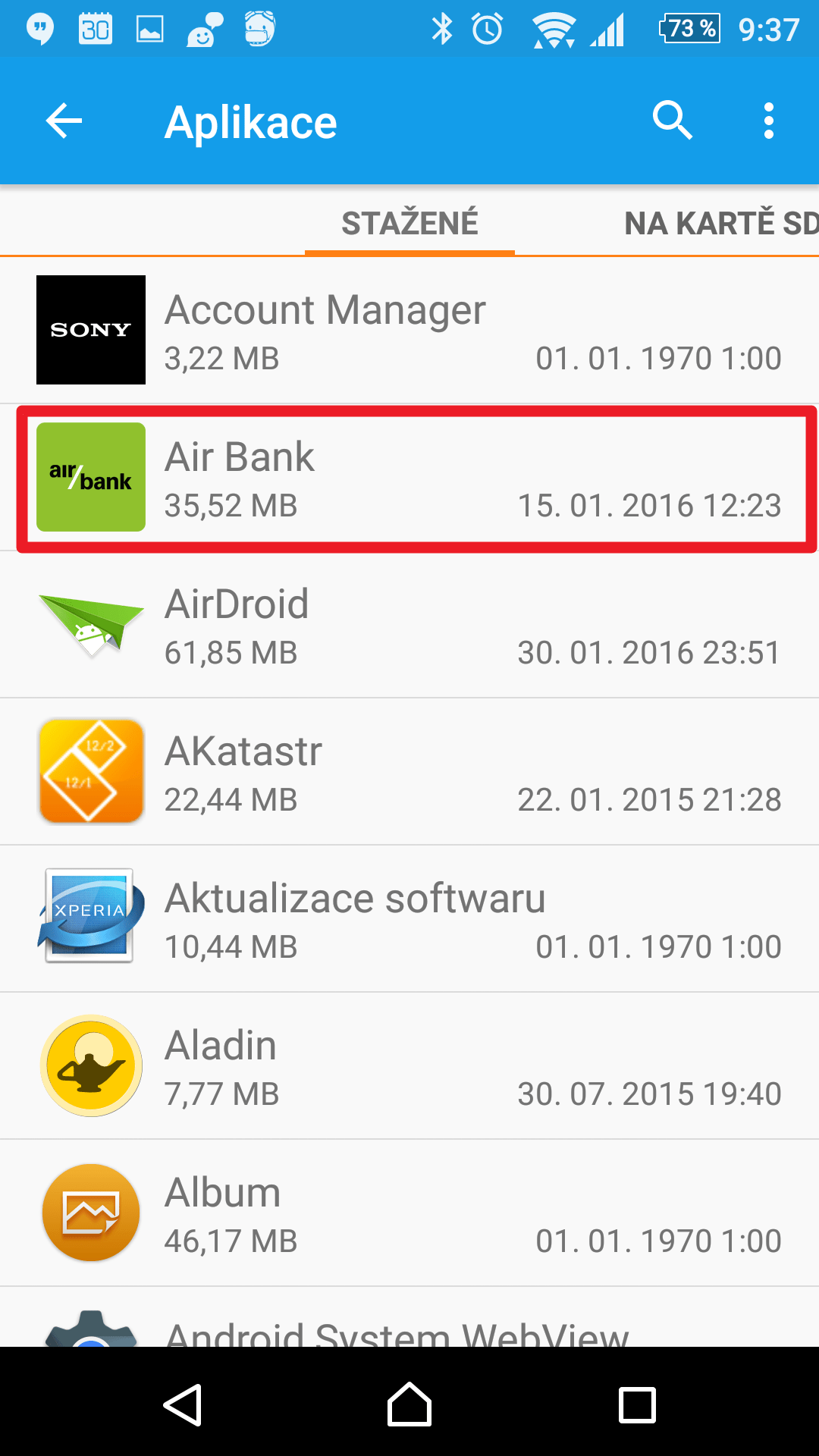
Task: Open Account Manager app details
Action: click(409, 331)
